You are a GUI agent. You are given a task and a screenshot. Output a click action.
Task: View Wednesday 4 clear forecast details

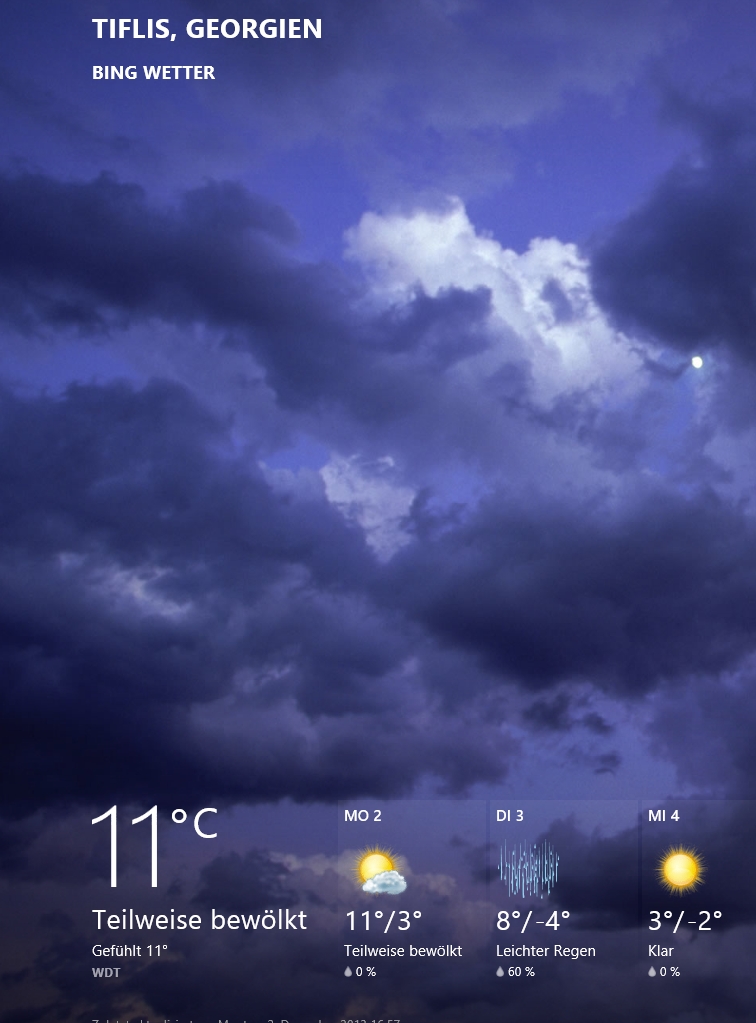(x=698, y=892)
